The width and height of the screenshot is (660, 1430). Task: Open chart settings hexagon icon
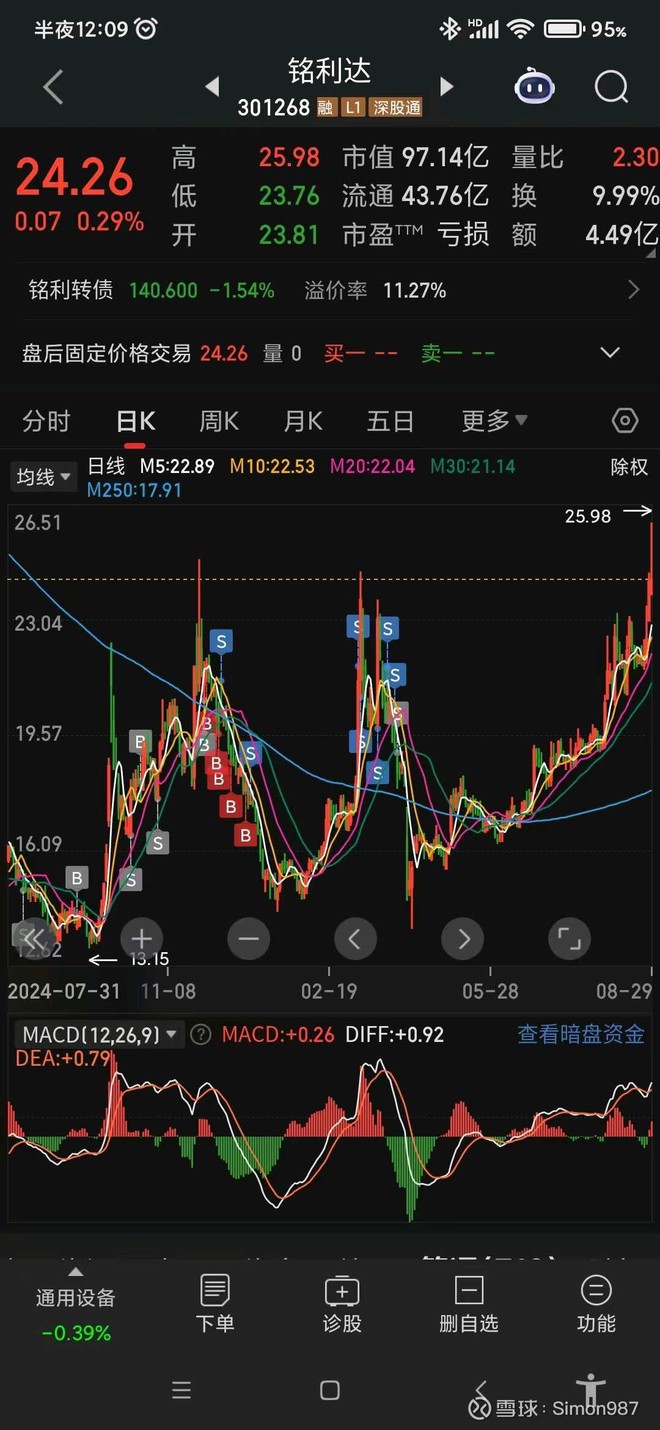[x=625, y=421]
